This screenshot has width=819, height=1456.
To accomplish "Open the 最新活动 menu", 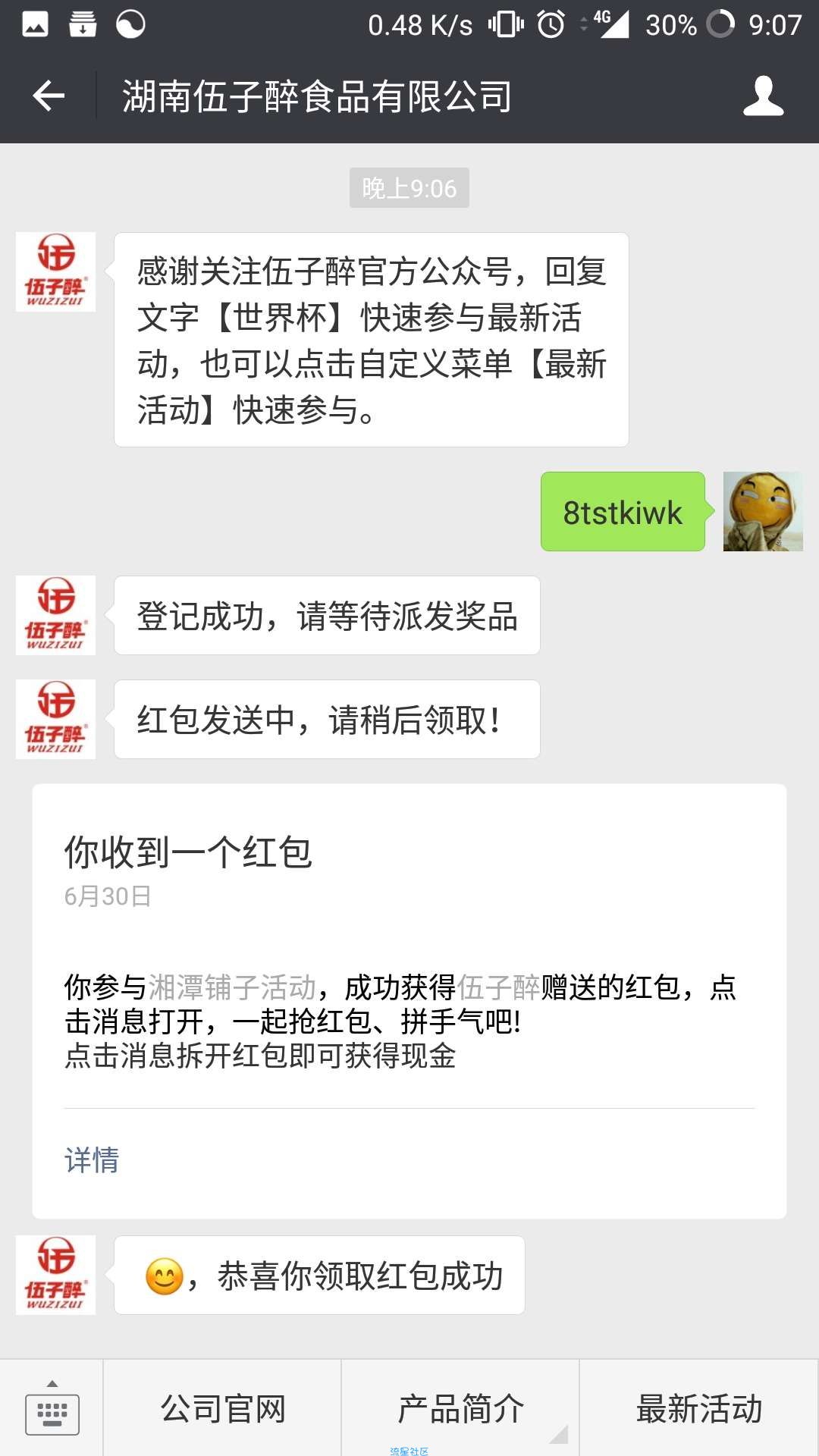I will click(699, 1409).
